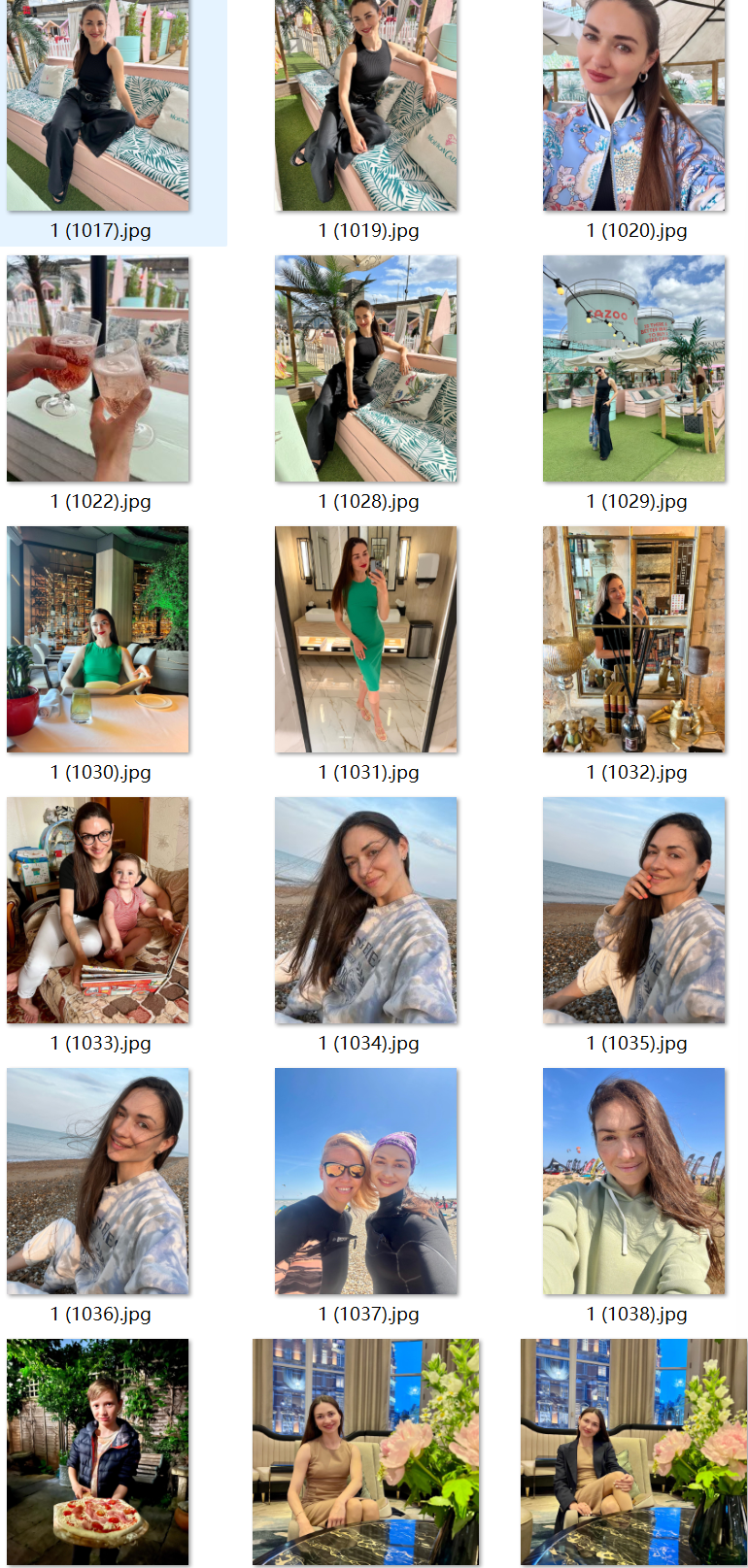The image size is (748, 1568).
Task: Select the beach photo 1 (1034).jpg
Action: 366,911
